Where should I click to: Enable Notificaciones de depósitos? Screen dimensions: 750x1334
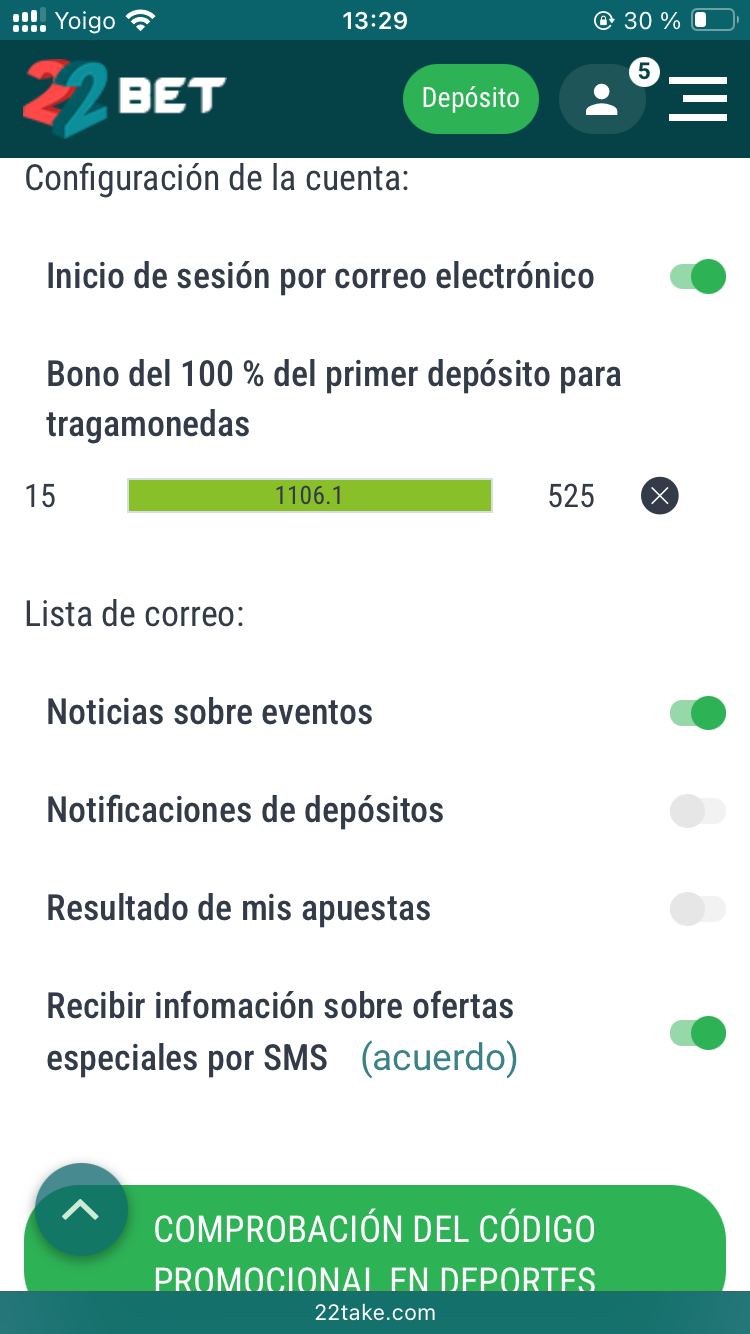699,810
